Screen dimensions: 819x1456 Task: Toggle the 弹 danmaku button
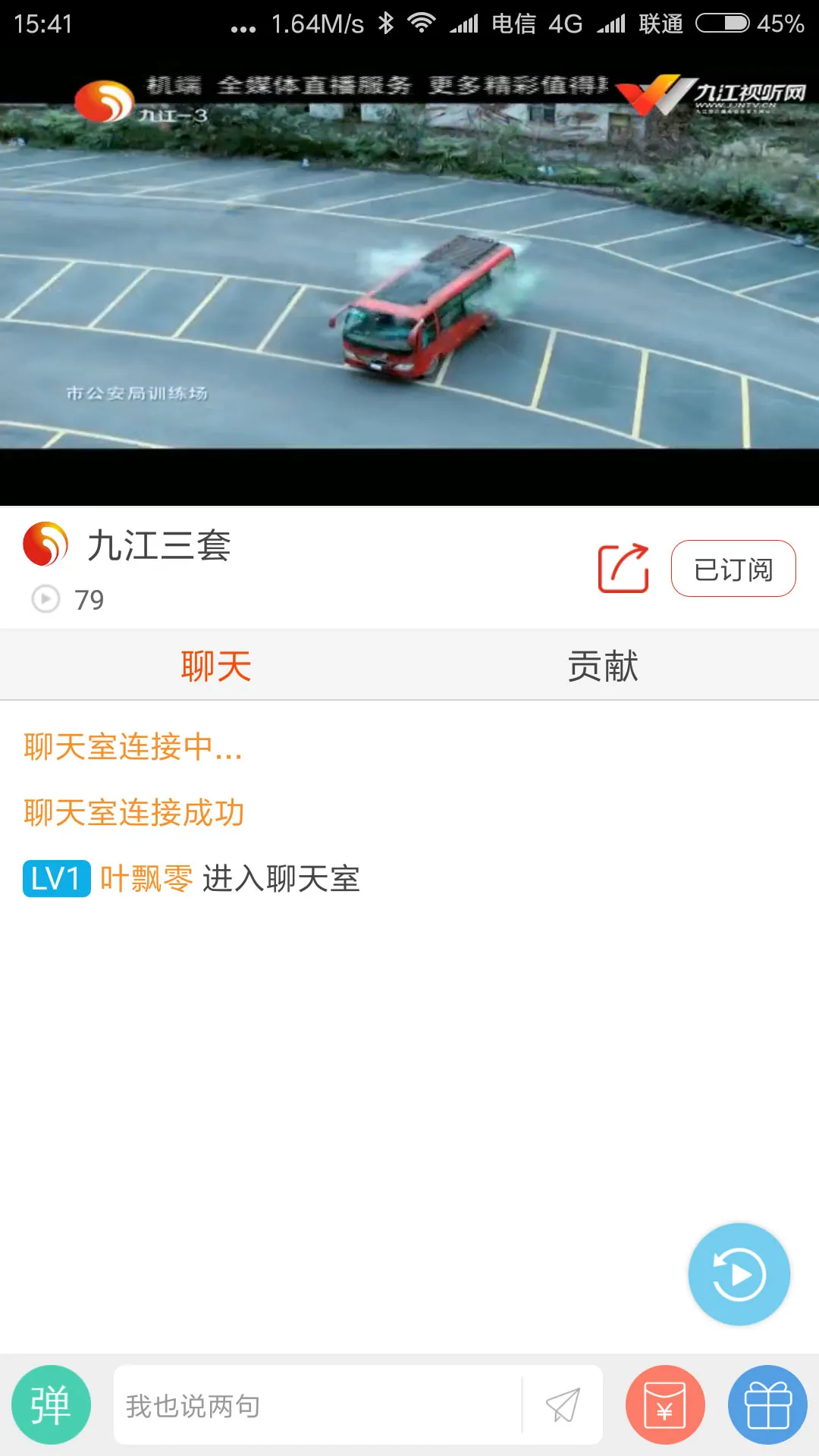[51, 1405]
